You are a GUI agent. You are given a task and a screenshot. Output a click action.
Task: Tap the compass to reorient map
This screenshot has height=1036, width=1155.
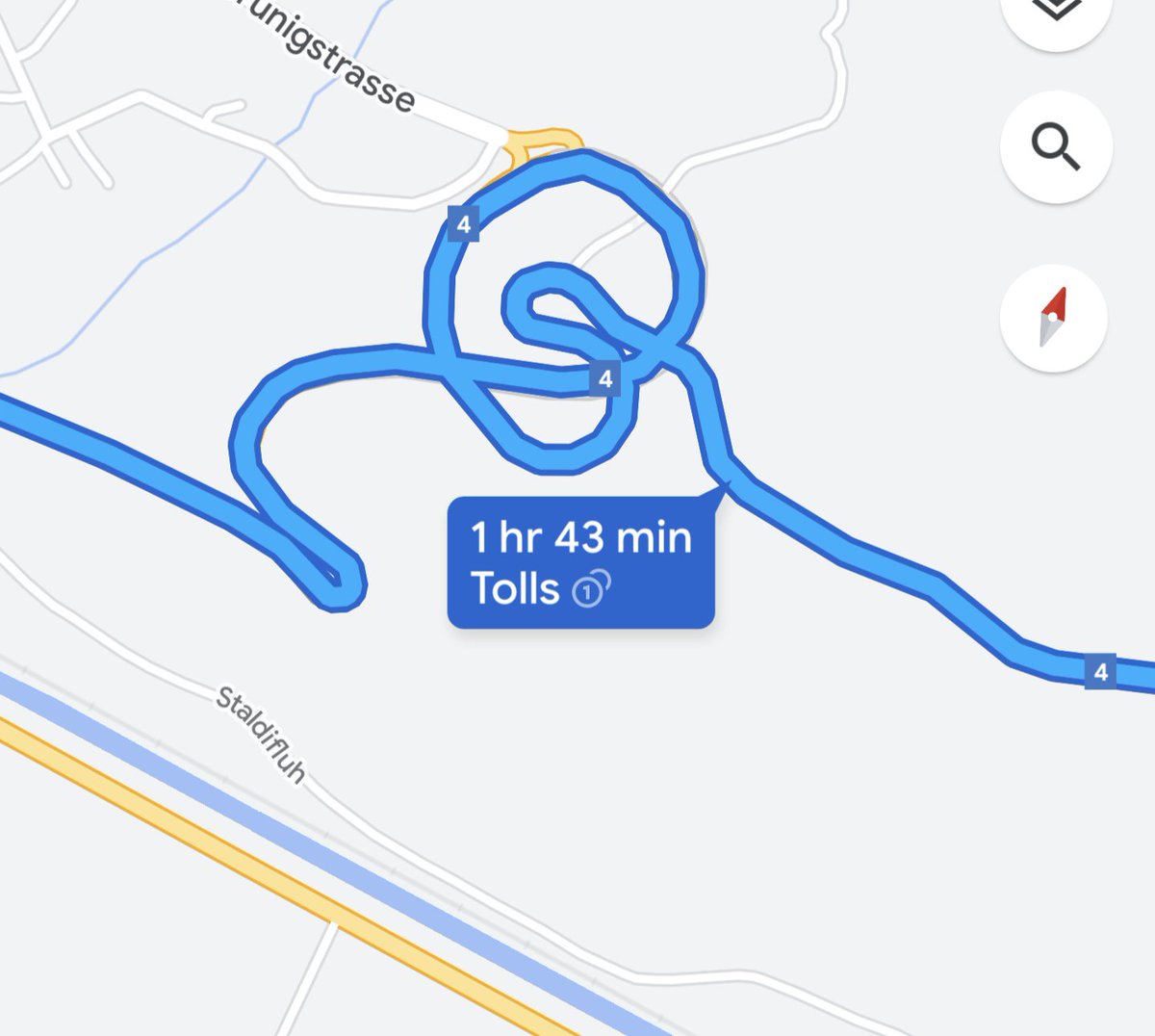pyautogui.click(x=1054, y=318)
